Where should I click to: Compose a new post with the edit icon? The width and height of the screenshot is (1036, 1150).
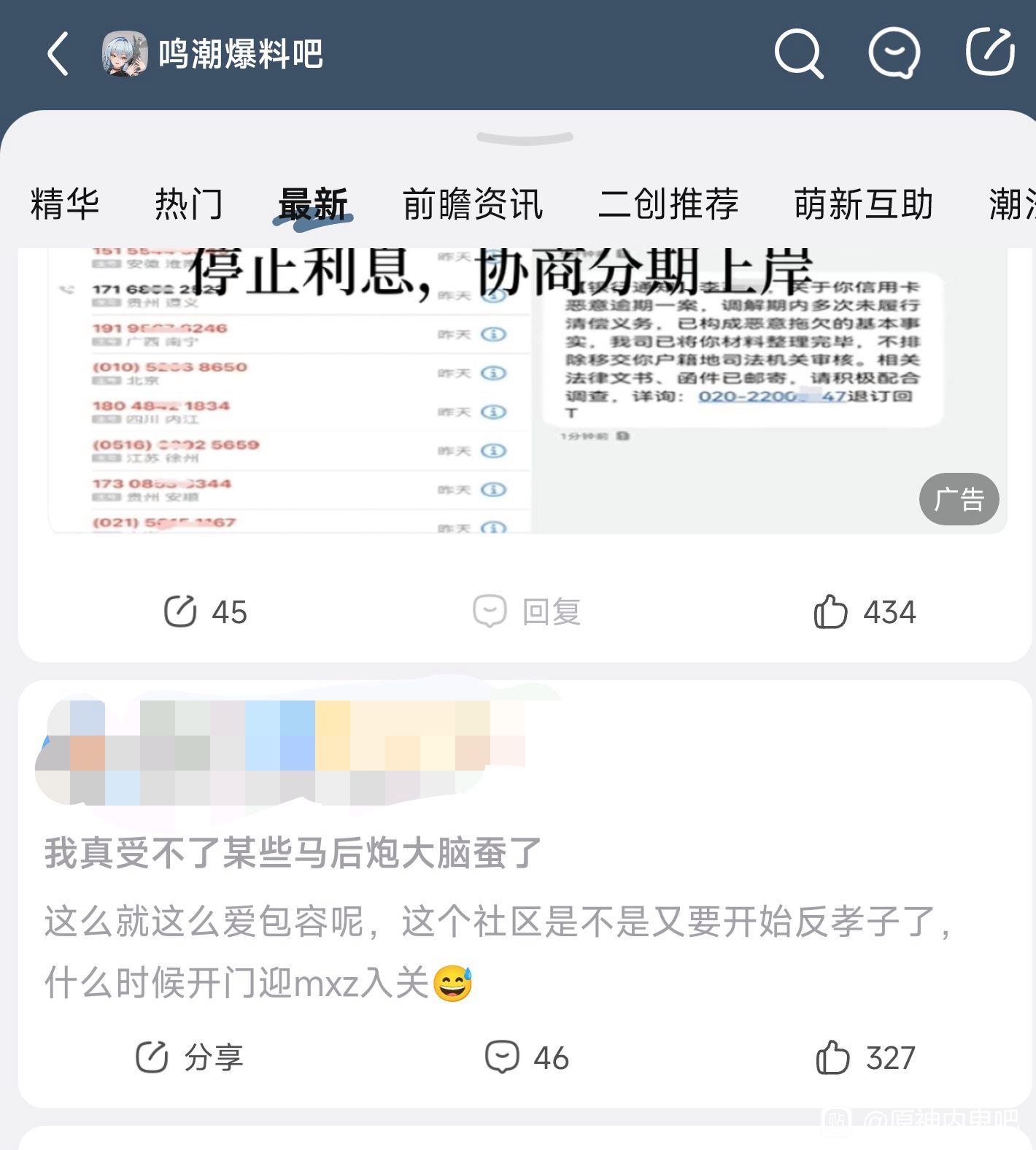(990, 51)
